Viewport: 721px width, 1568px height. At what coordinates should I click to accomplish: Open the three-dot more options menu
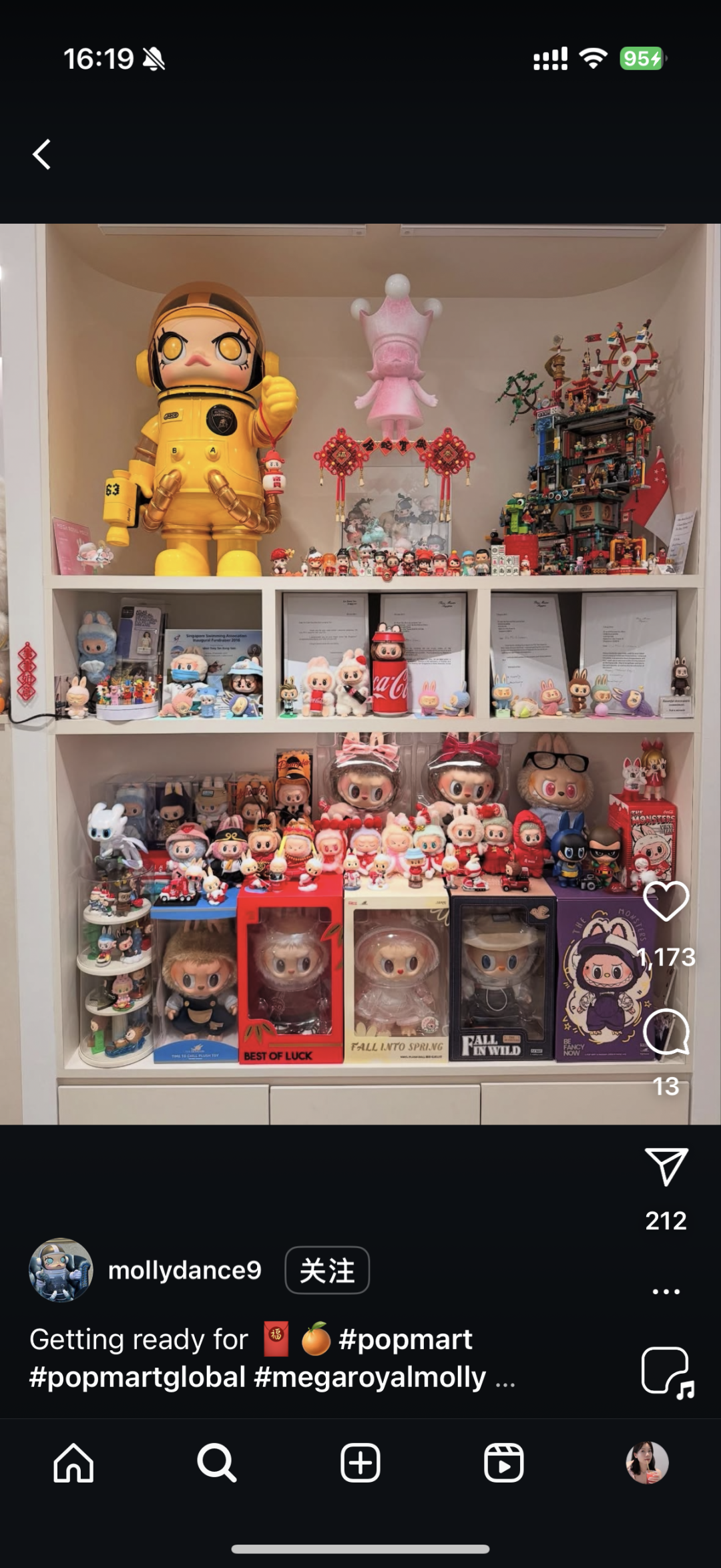(666, 1292)
